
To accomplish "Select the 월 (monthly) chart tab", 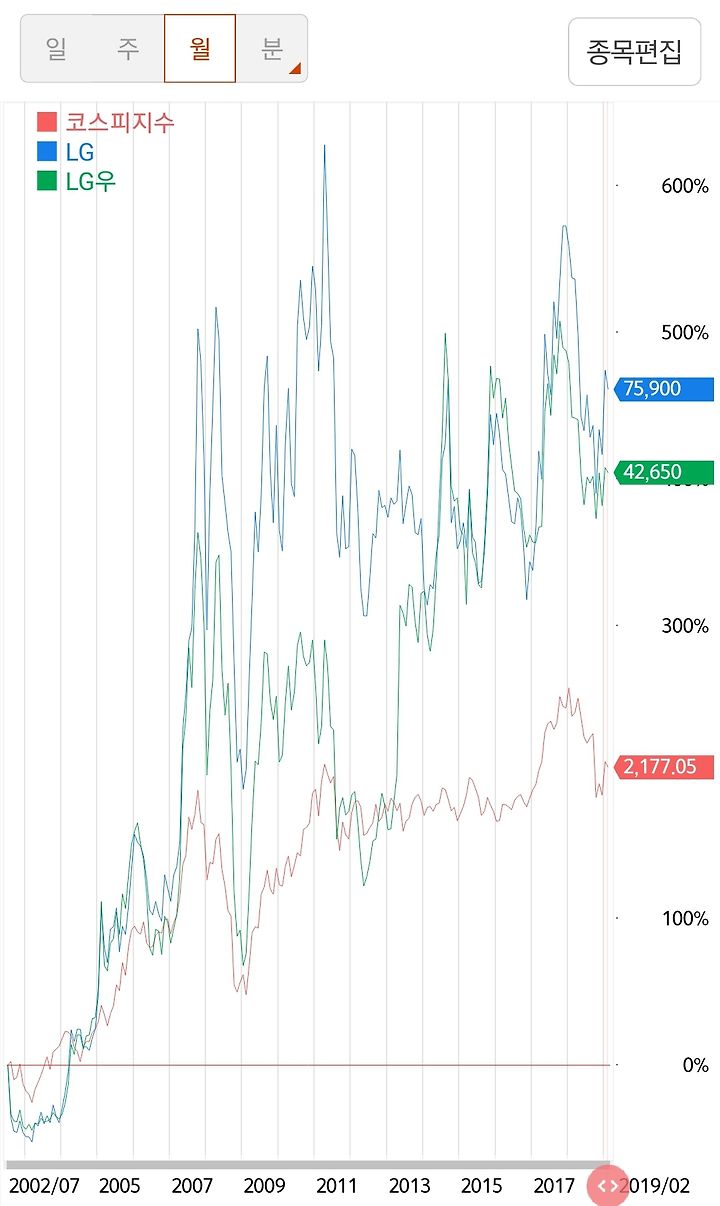I will pyautogui.click(x=200, y=49).
